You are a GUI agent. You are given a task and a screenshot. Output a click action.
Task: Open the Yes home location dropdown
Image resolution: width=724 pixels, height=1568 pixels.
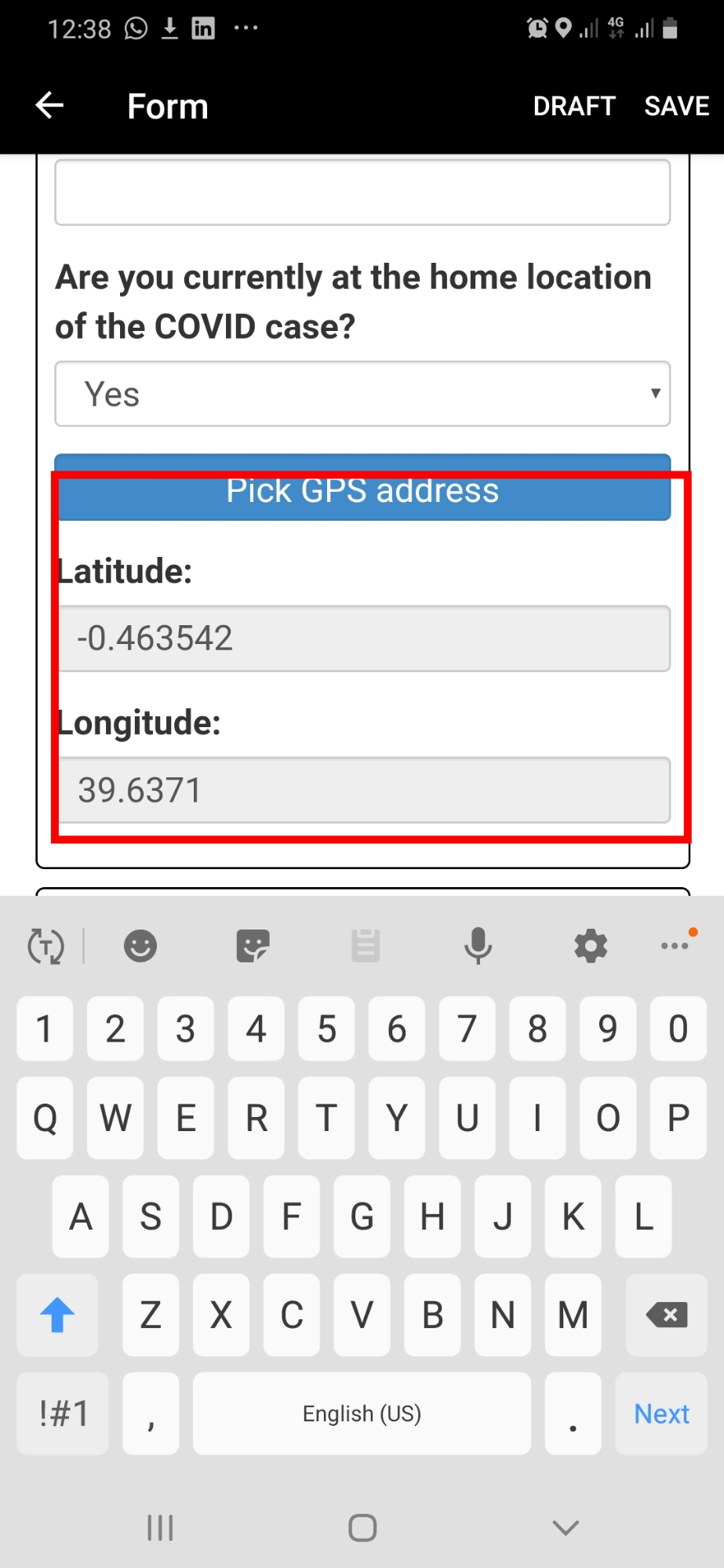(x=362, y=394)
